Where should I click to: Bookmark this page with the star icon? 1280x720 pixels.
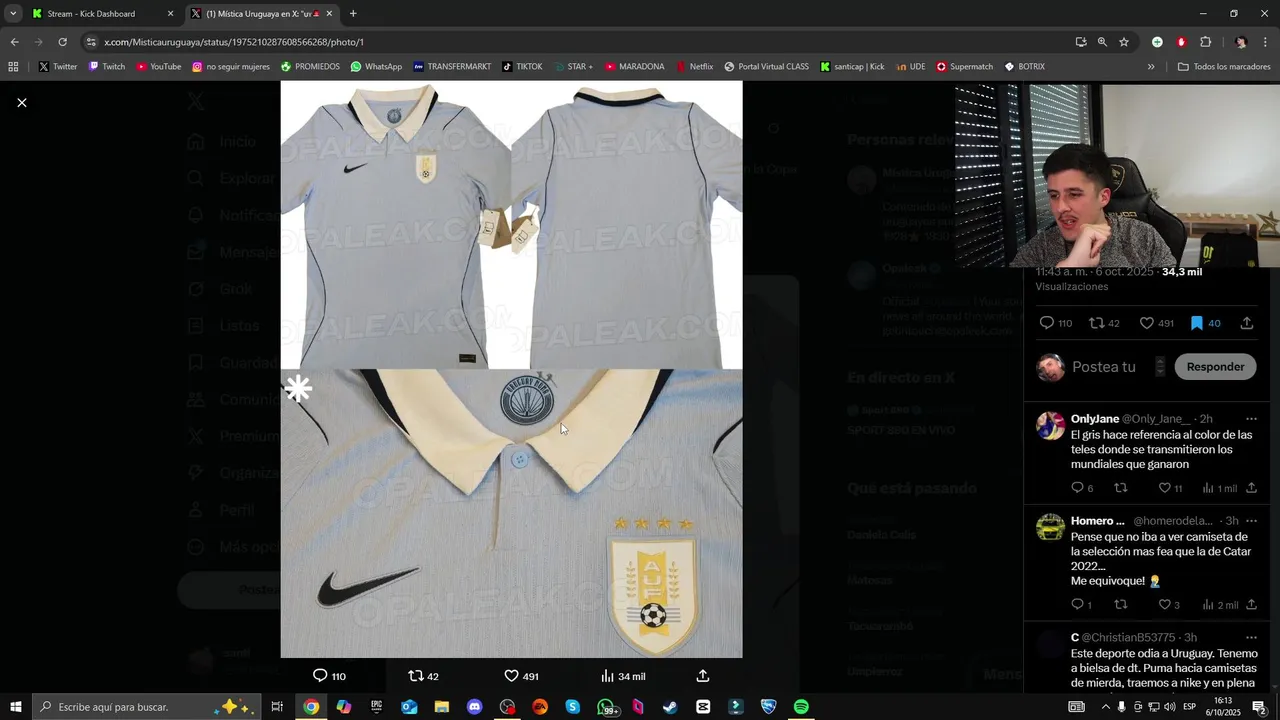coord(1124,42)
